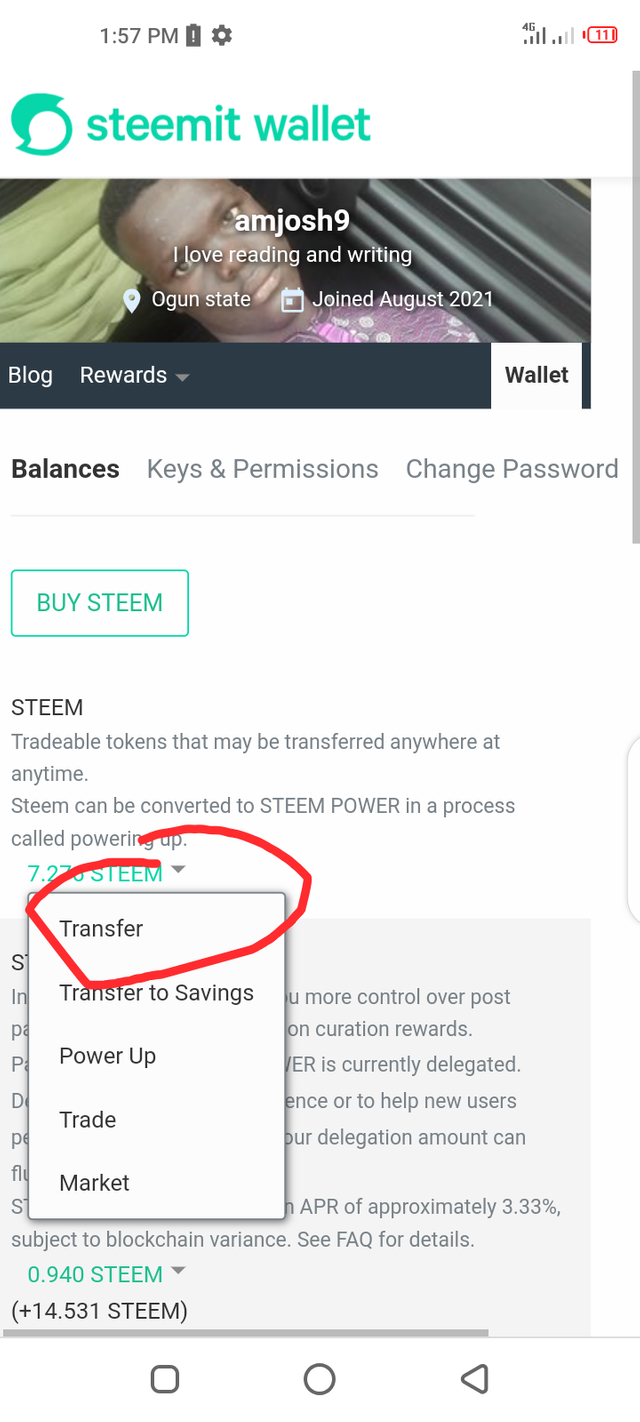Open the Trade option
Screen dimensions: 640x1422
point(88,1119)
